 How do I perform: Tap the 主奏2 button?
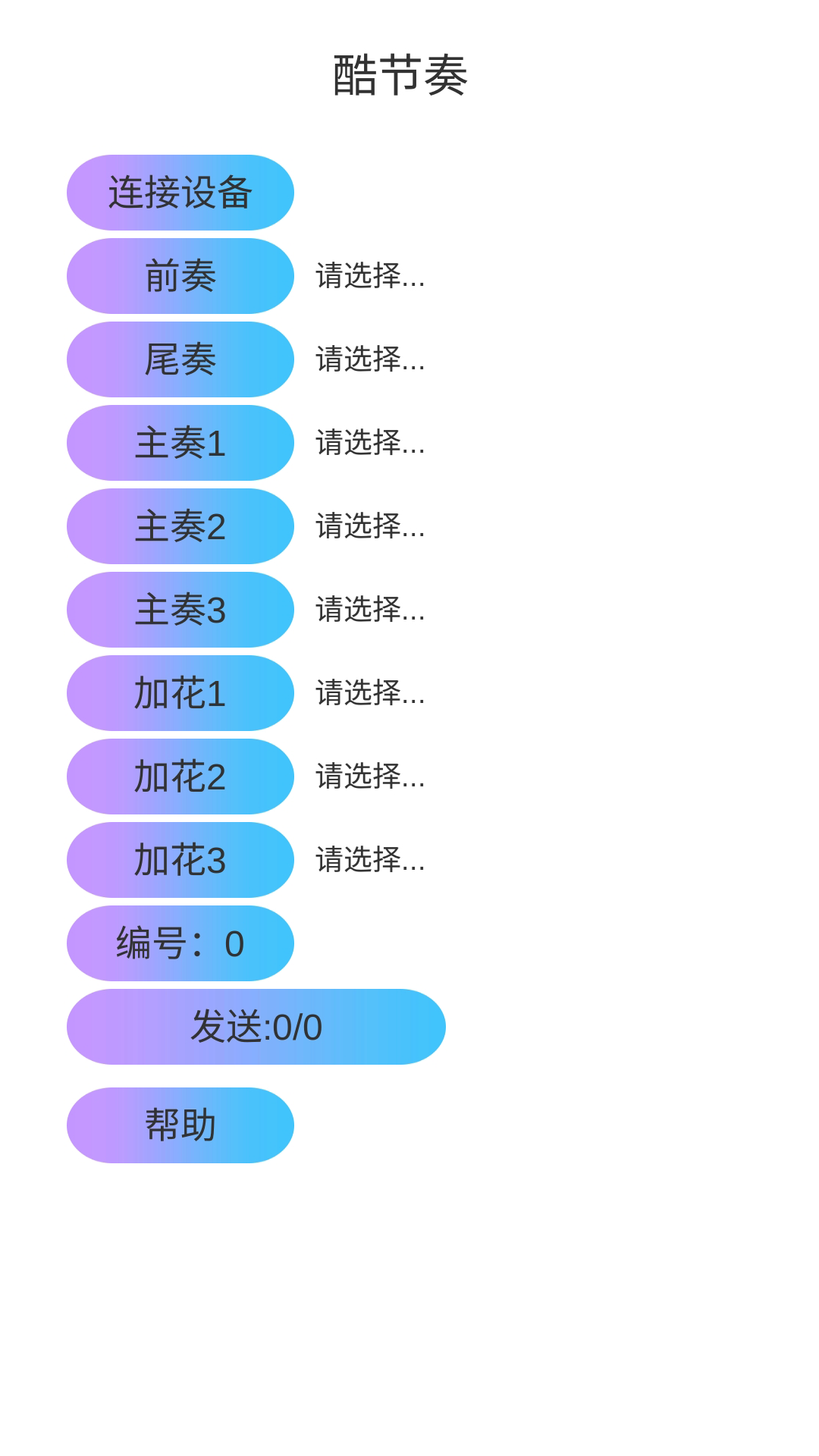180,526
